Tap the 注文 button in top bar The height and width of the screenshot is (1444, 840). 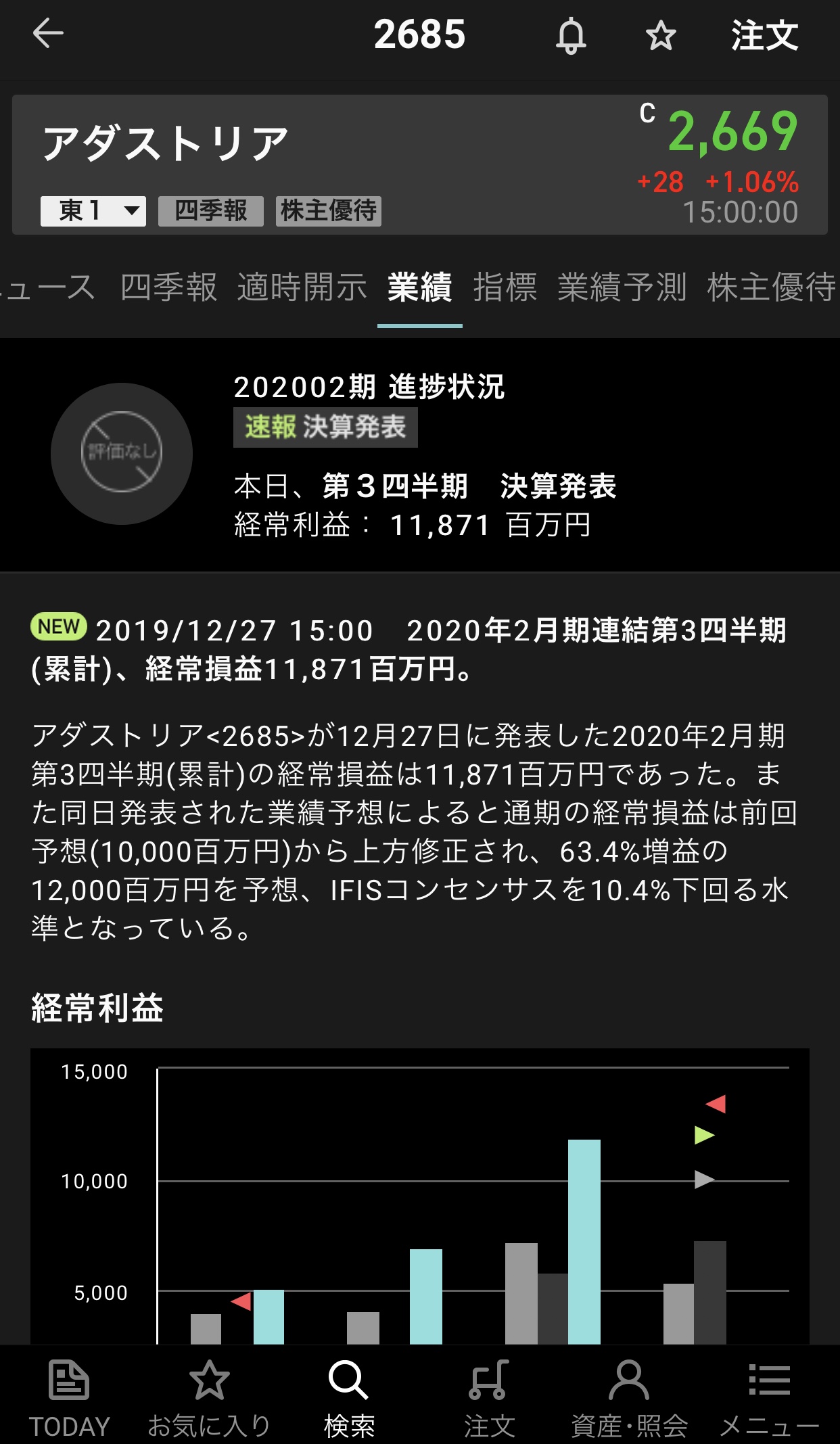click(x=764, y=35)
